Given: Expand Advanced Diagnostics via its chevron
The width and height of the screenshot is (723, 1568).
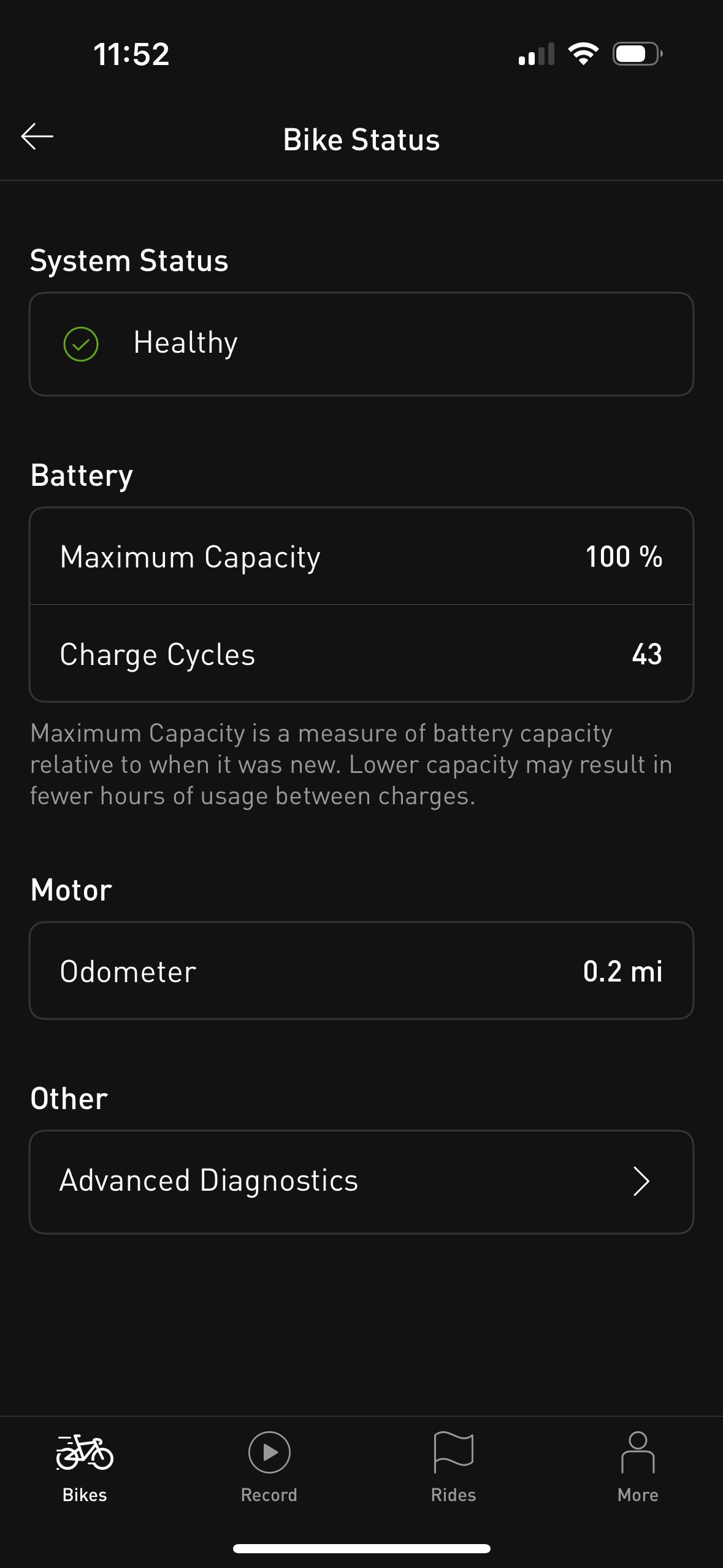Looking at the screenshot, I should pos(640,1181).
